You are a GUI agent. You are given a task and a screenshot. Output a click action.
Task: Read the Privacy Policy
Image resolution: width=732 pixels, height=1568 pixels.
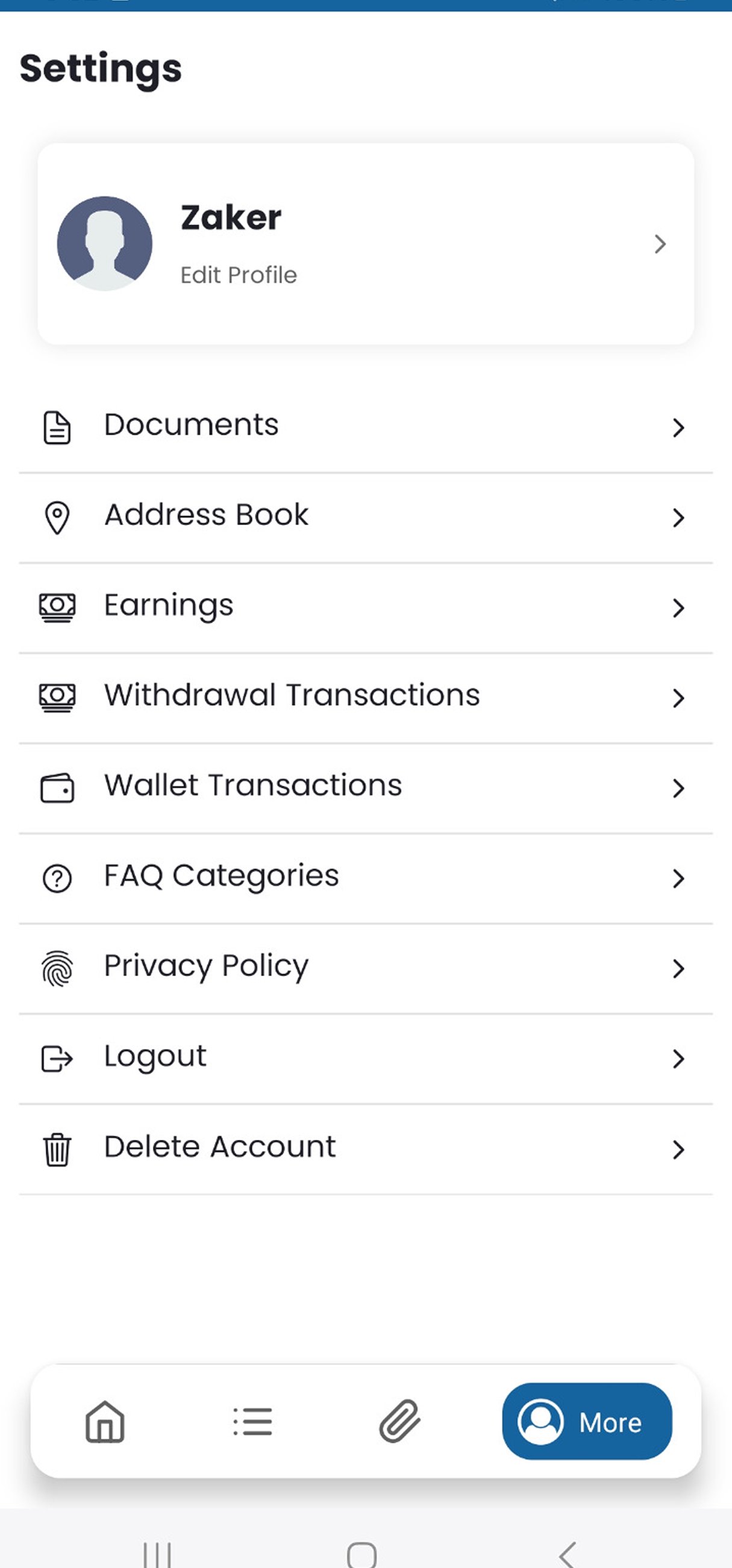pos(365,968)
